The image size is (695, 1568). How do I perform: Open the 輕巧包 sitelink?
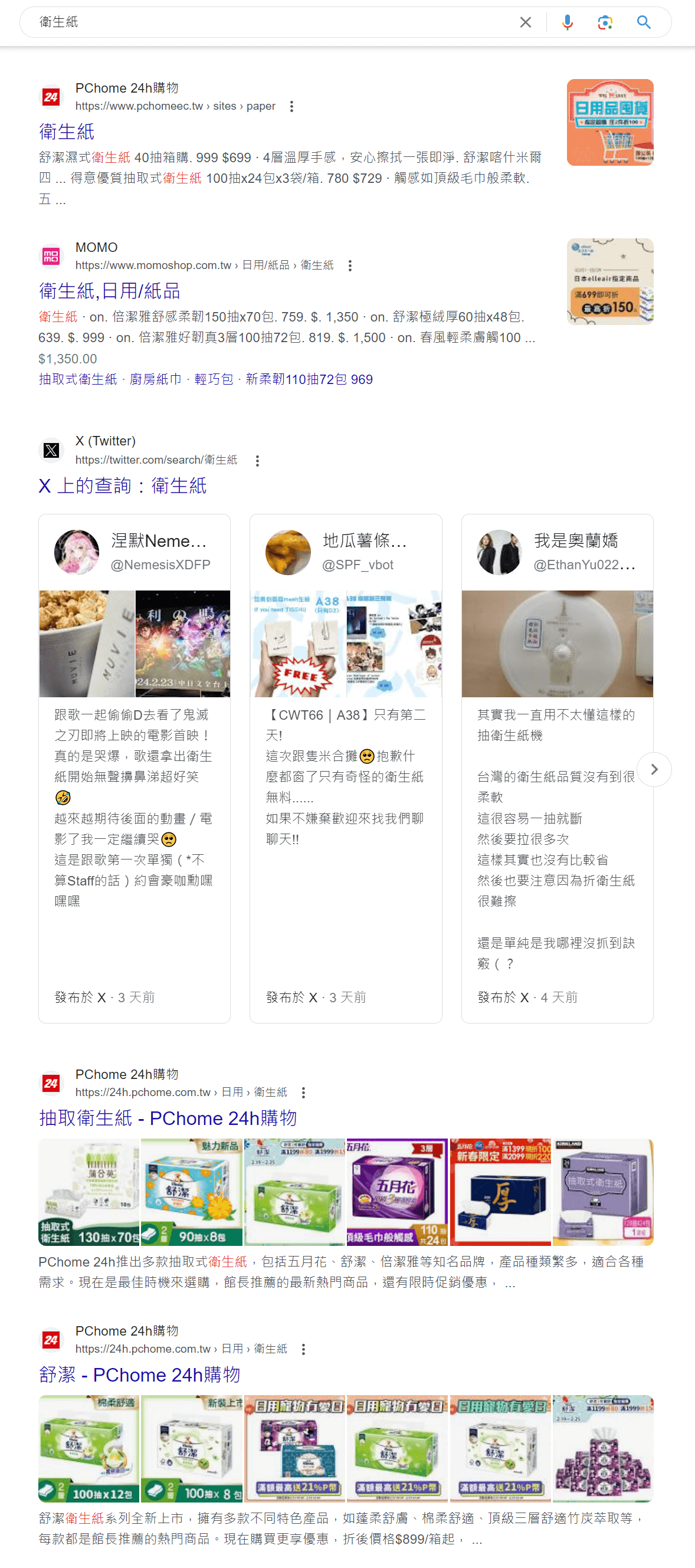(x=214, y=379)
